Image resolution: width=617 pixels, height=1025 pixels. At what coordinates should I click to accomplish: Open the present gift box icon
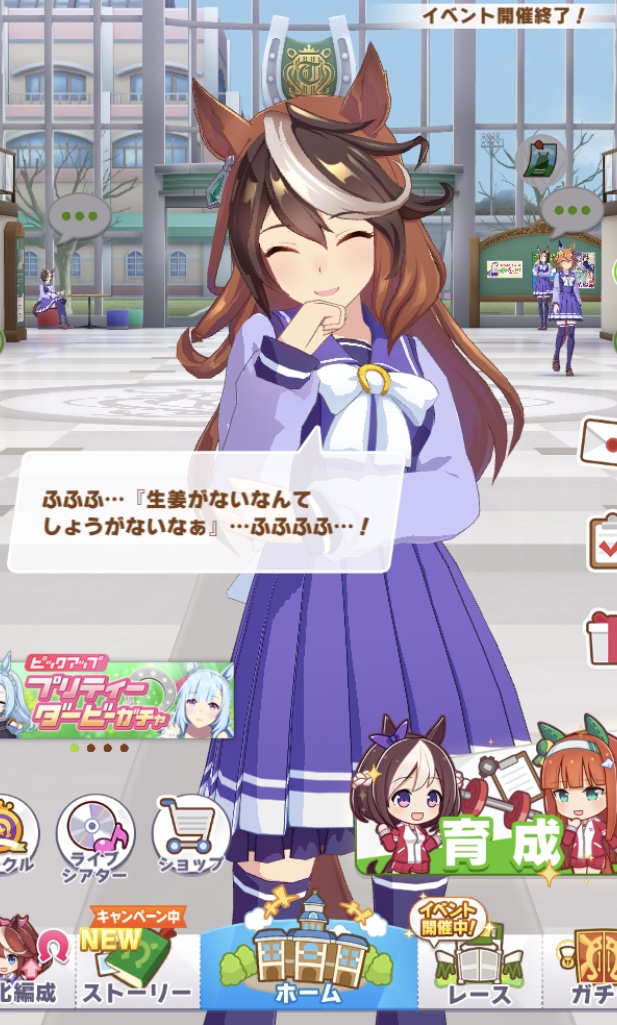click(601, 639)
